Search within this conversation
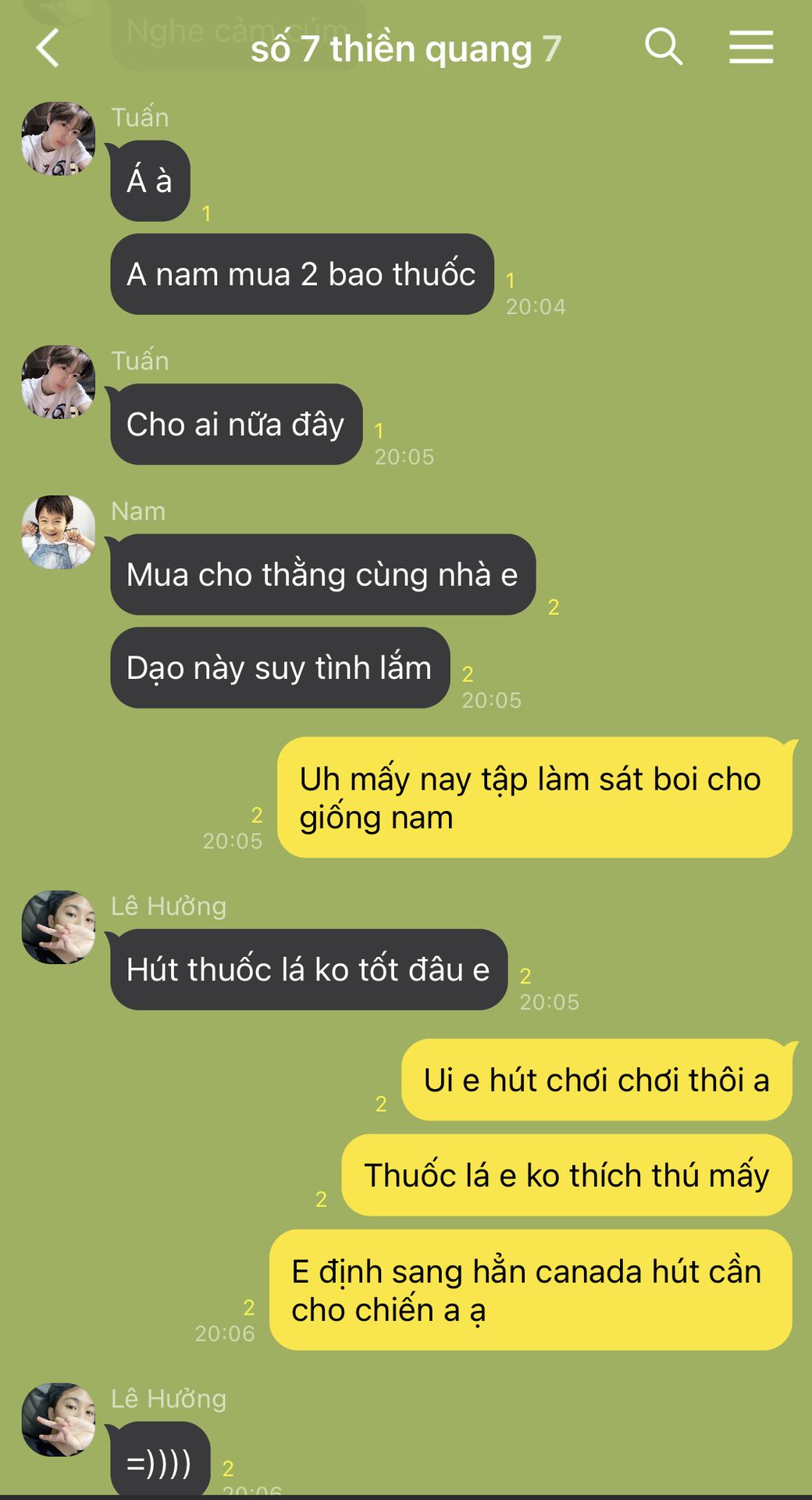The height and width of the screenshot is (1500, 812). coord(664,47)
